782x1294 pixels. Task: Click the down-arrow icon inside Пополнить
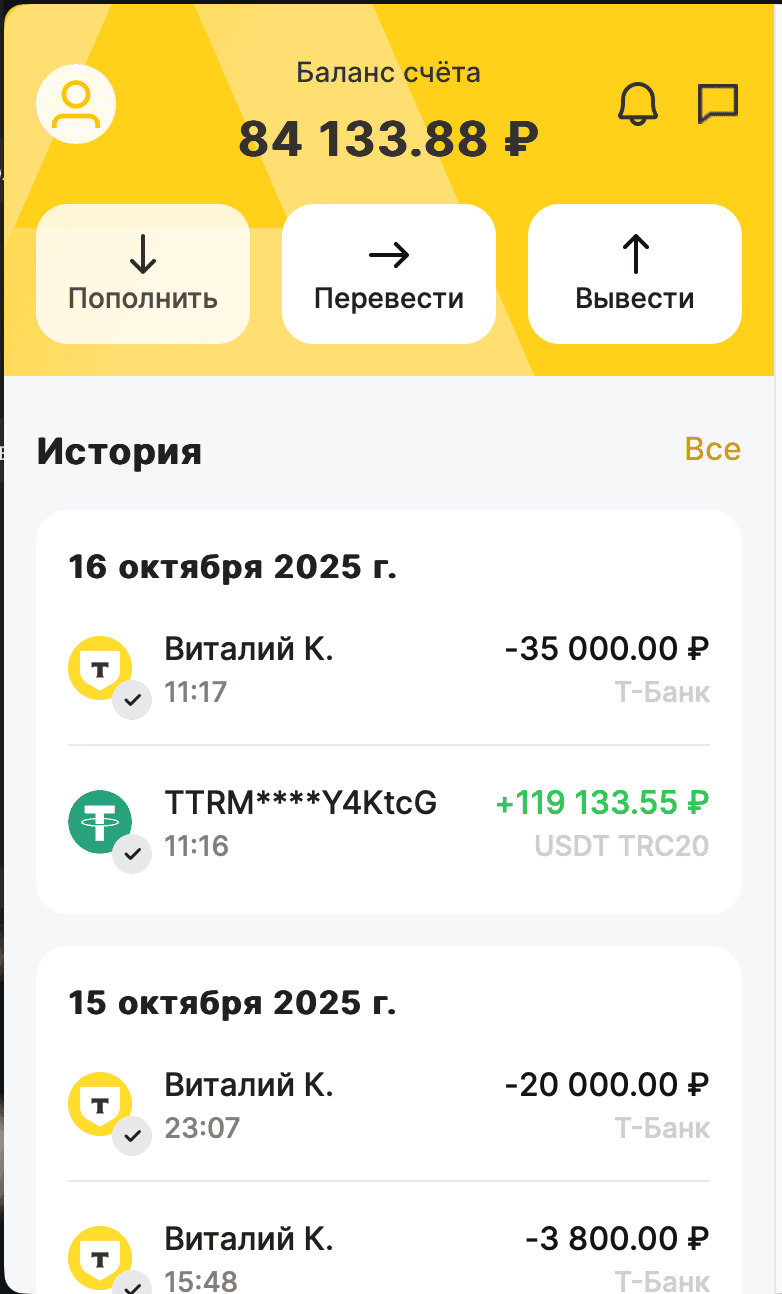click(142, 255)
